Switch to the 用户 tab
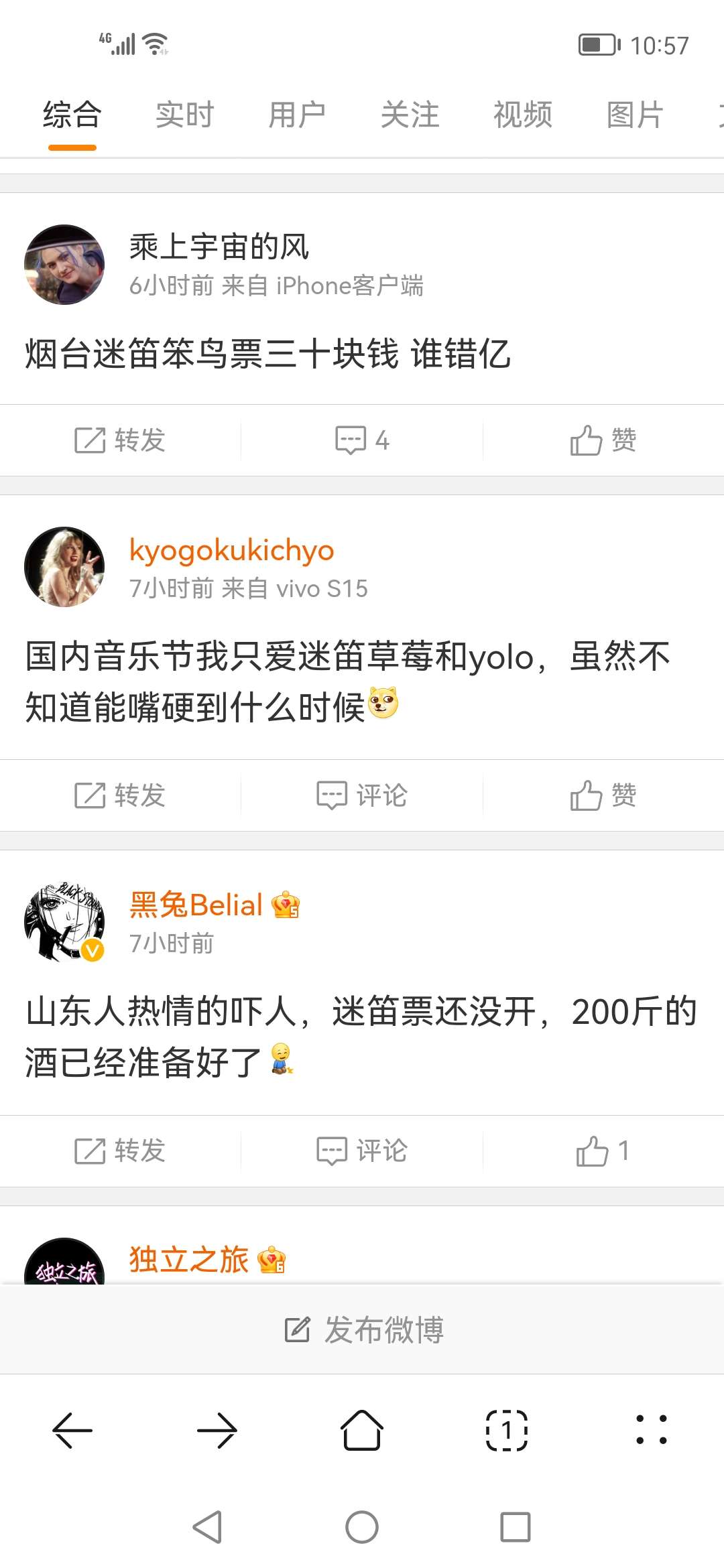The image size is (724, 1568). (x=297, y=115)
